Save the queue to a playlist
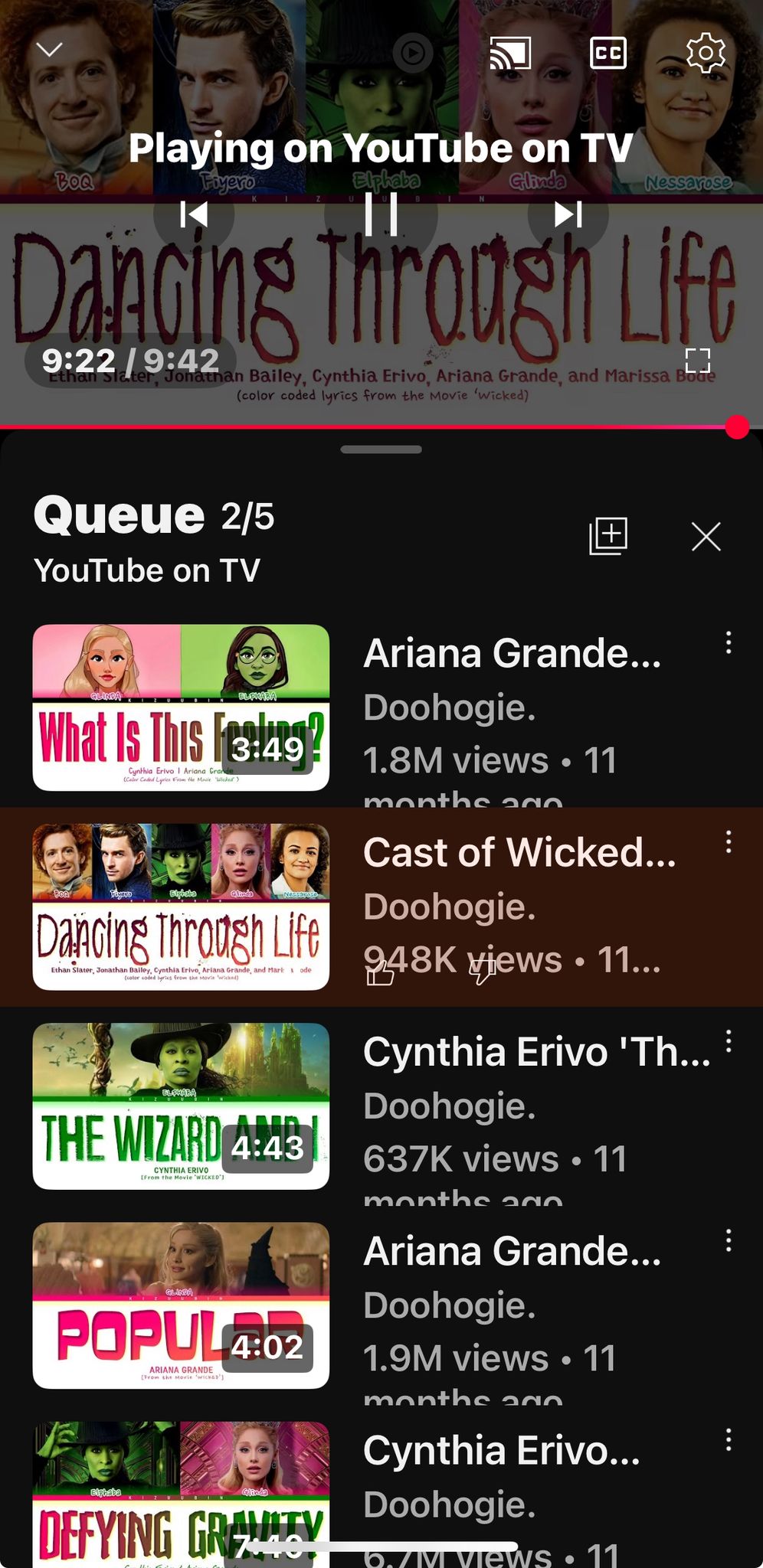Image resolution: width=763 pixels, height=1568 pixels. pos(608,536)
